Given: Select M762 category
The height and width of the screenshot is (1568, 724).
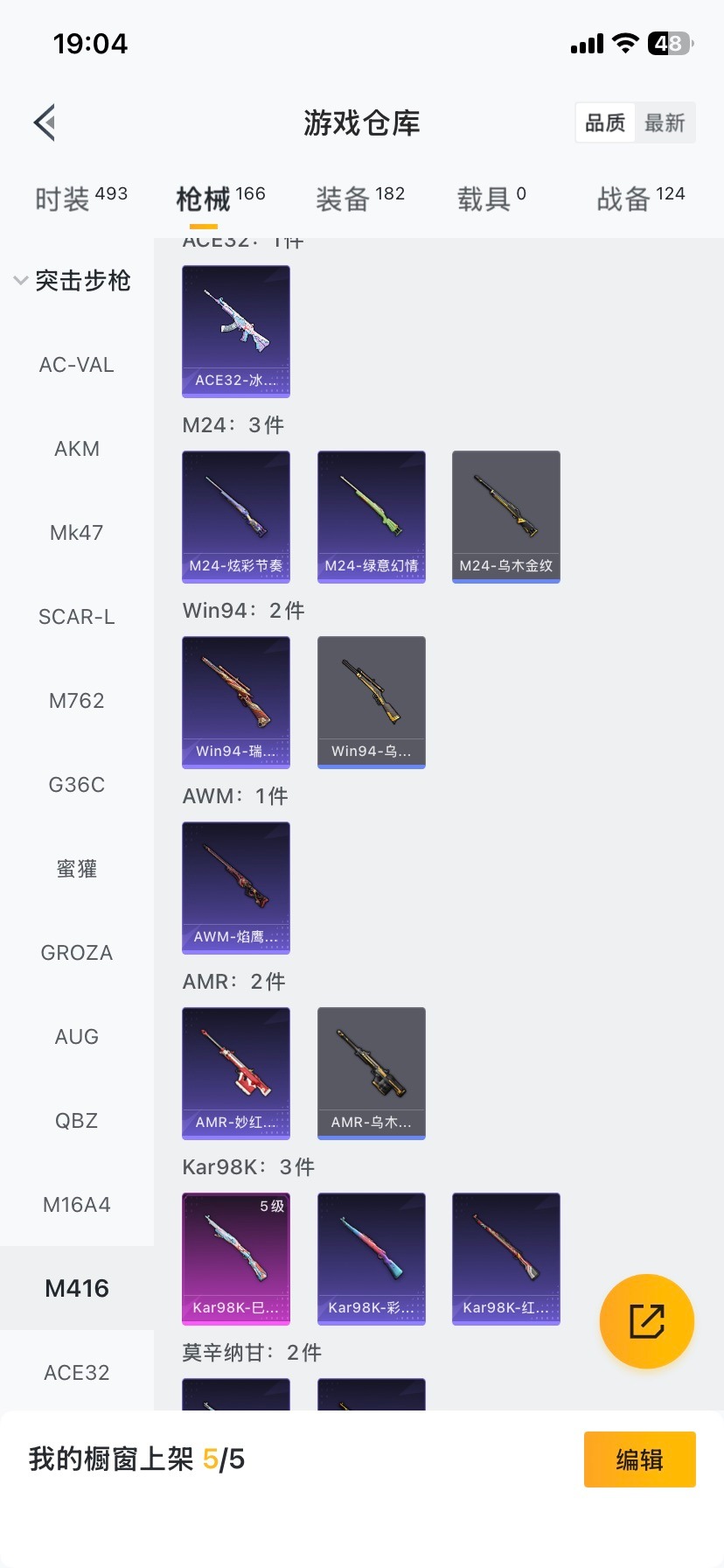Looking at the screenshot, I should coord(76,701).
